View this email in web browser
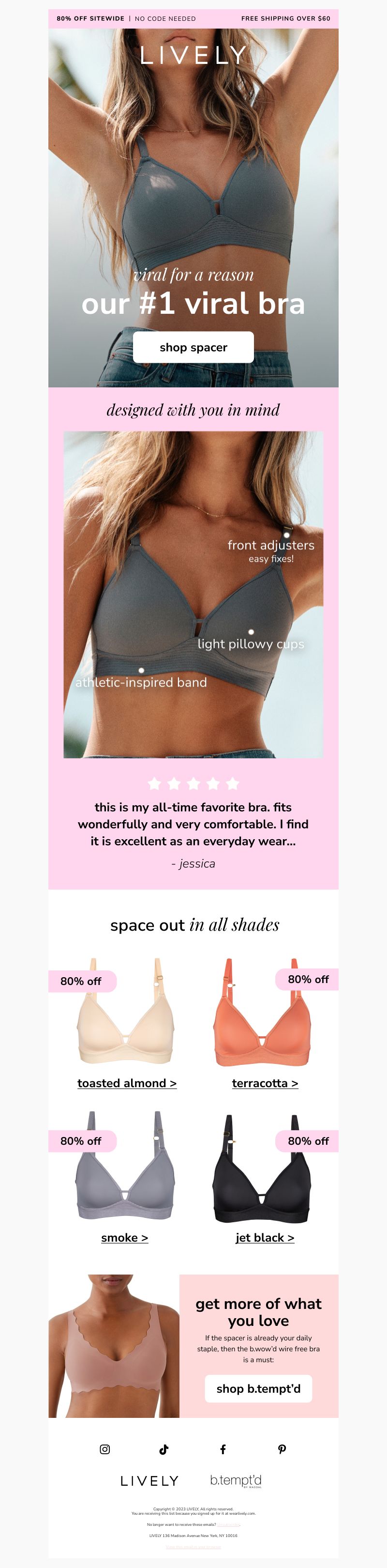Image resolution: width=387 pixels, height=1568 pixels. tap(193, 1547)
